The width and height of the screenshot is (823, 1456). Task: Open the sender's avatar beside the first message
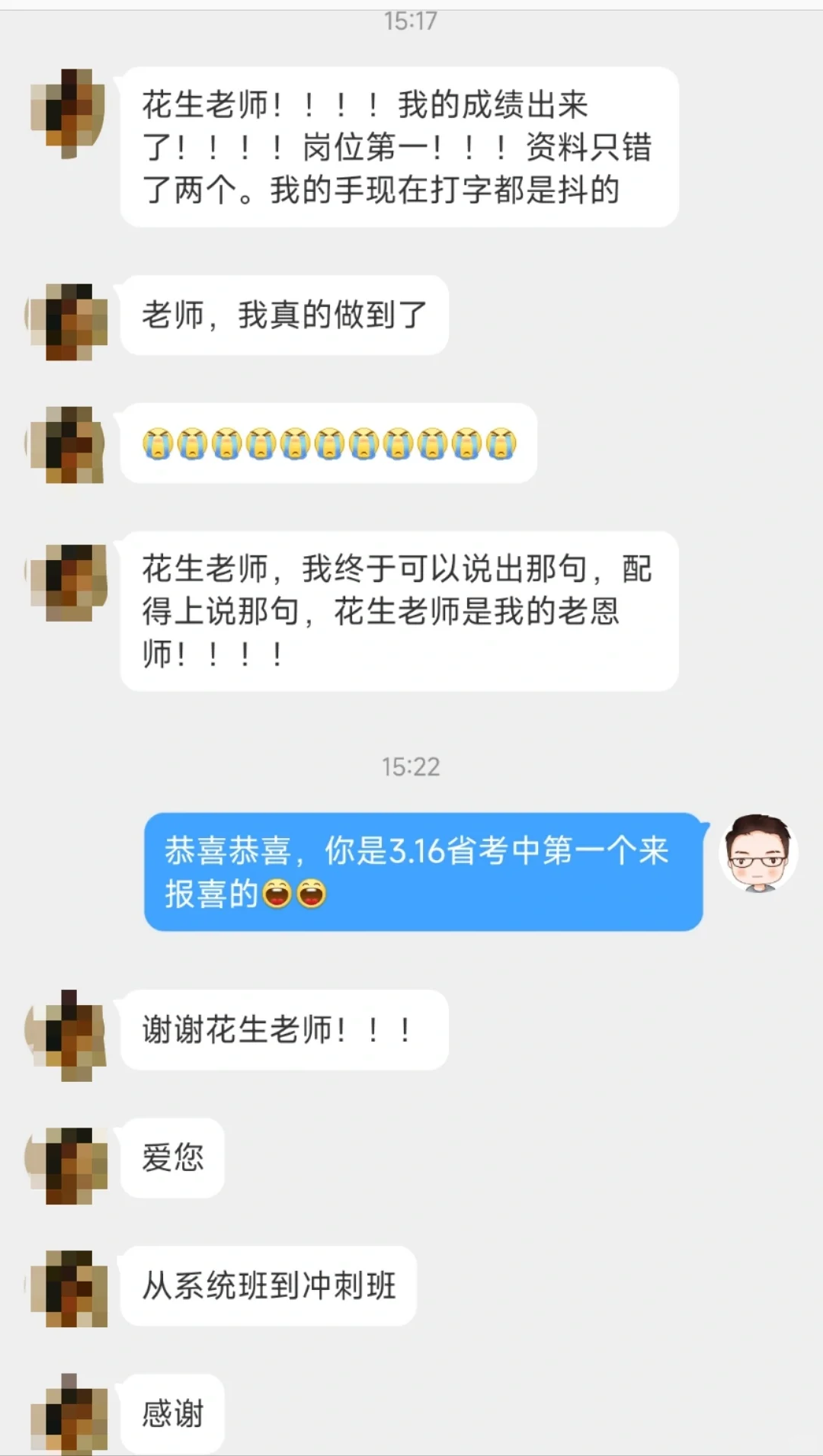tap(69, 110)
